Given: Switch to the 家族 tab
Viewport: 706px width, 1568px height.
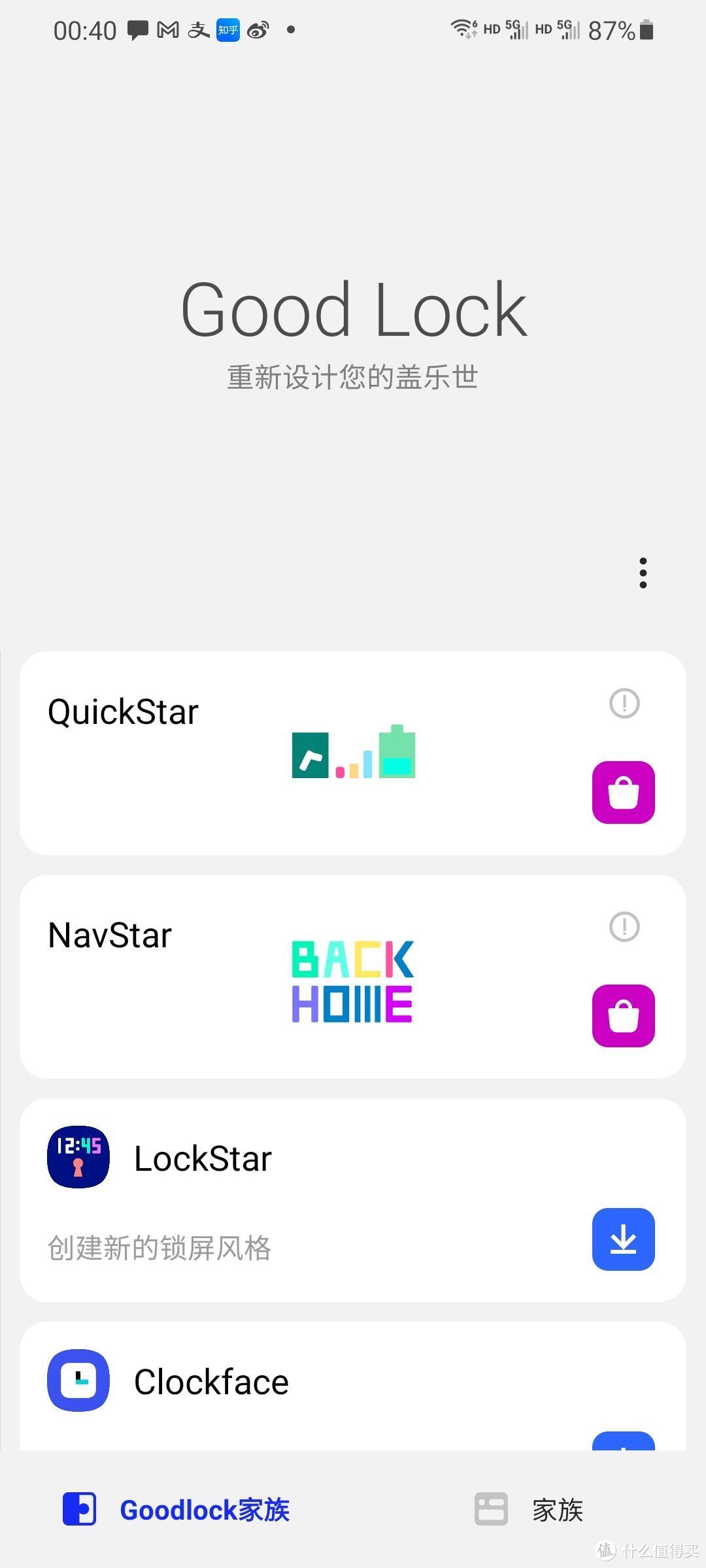Looking at the screenshot, I should [529, 1510].
